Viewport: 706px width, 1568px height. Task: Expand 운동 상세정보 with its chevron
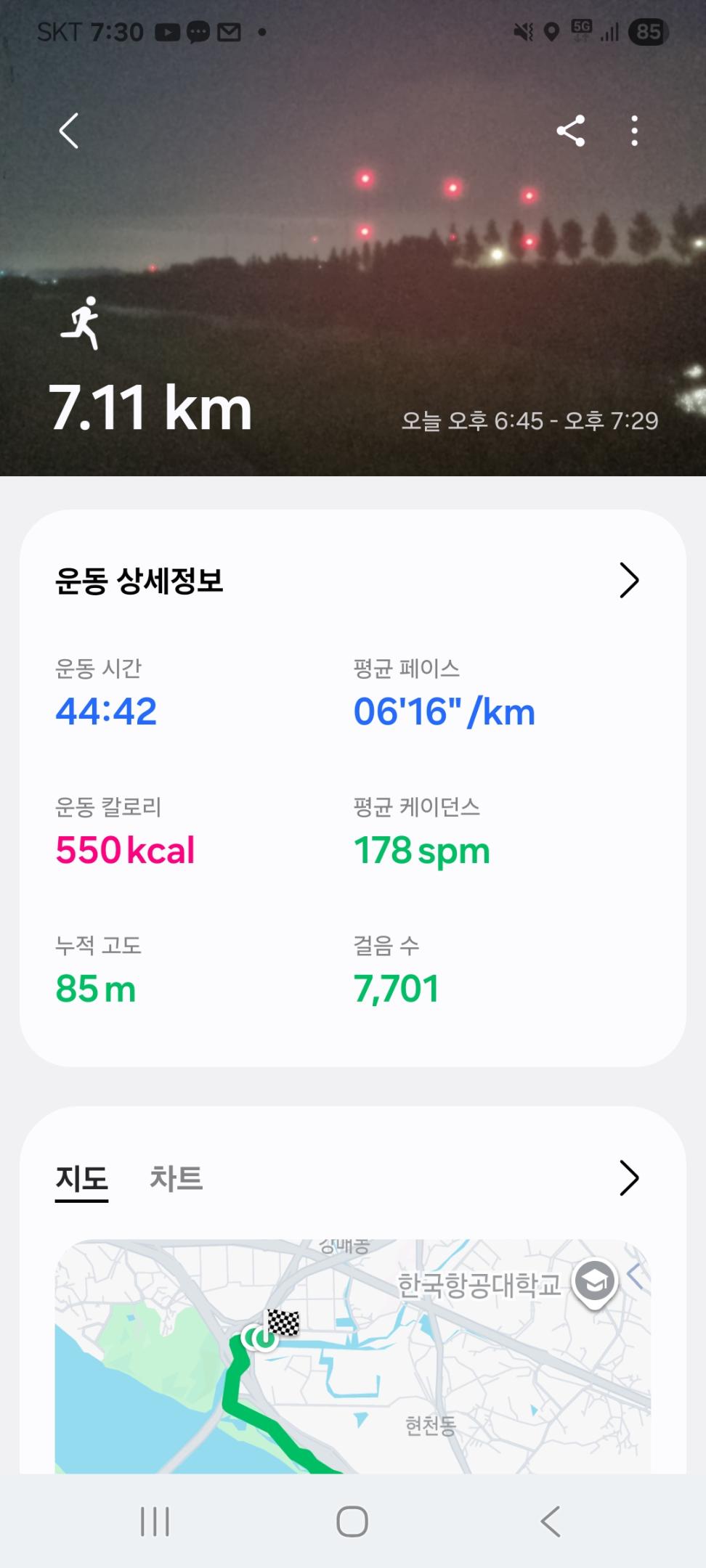pos(628,581)
